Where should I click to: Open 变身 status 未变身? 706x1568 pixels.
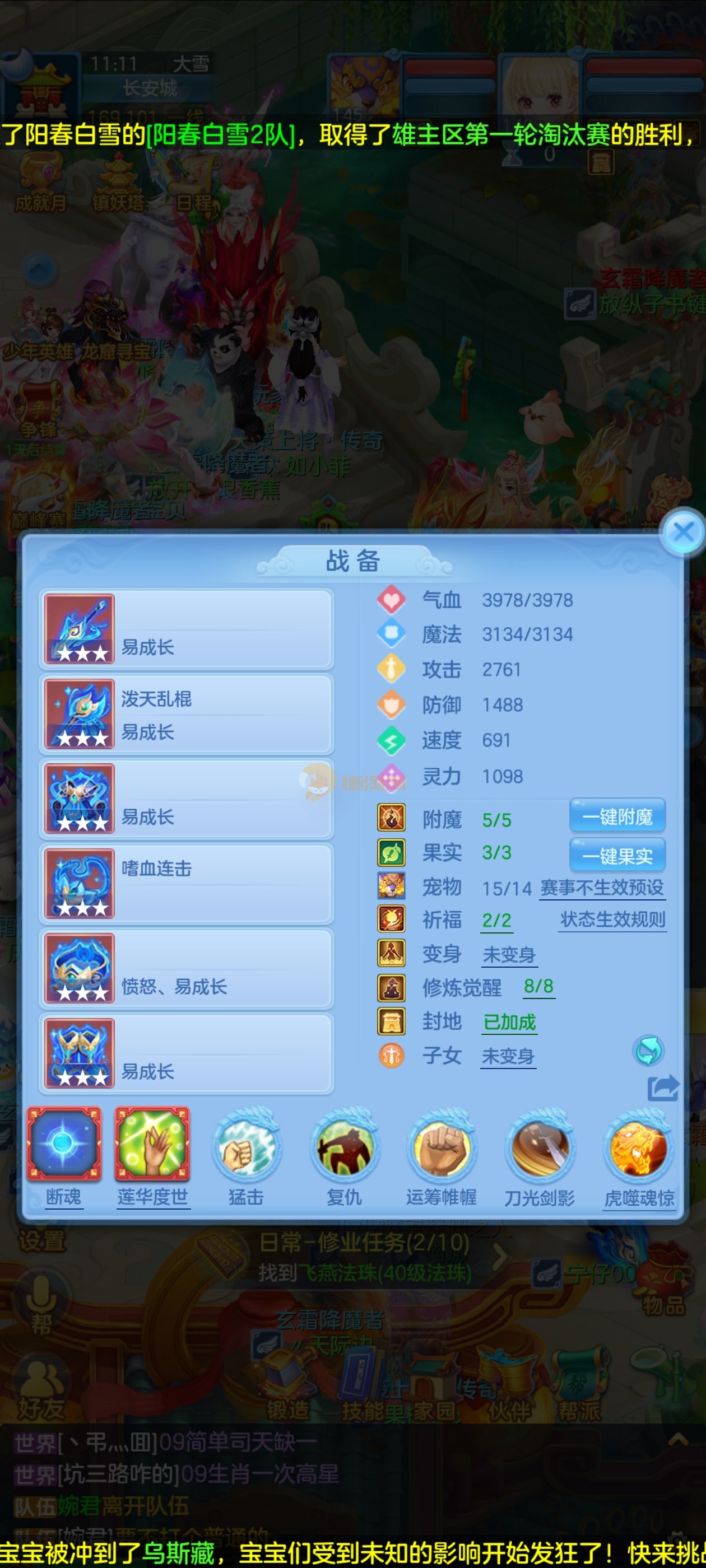point(509,954)
